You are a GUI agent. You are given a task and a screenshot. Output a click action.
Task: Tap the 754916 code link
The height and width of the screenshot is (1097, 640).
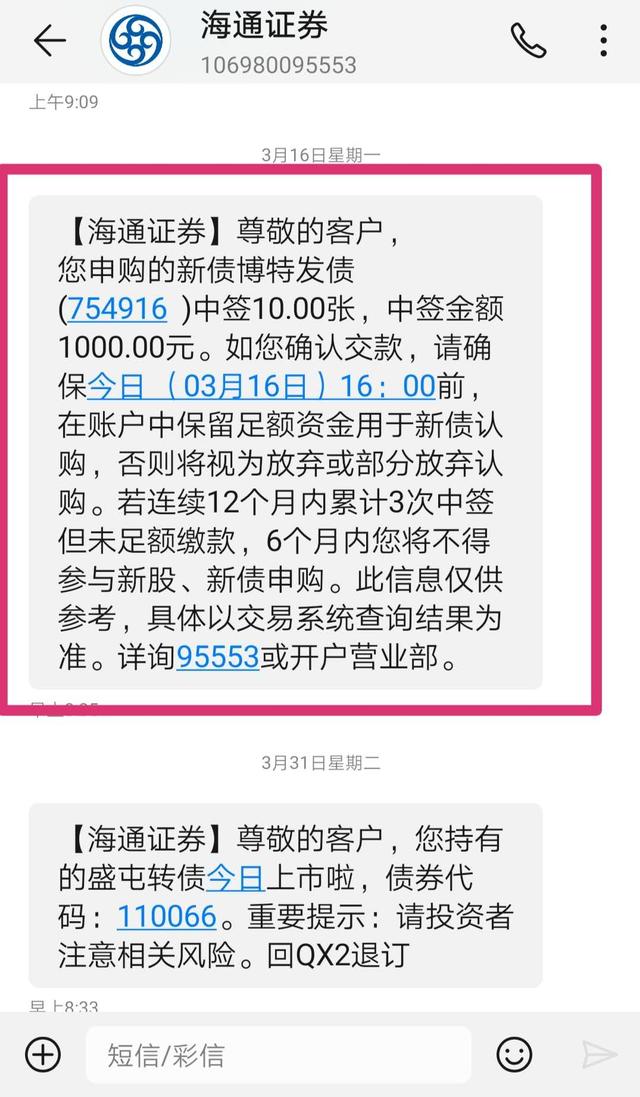click(x=117, y=309)
